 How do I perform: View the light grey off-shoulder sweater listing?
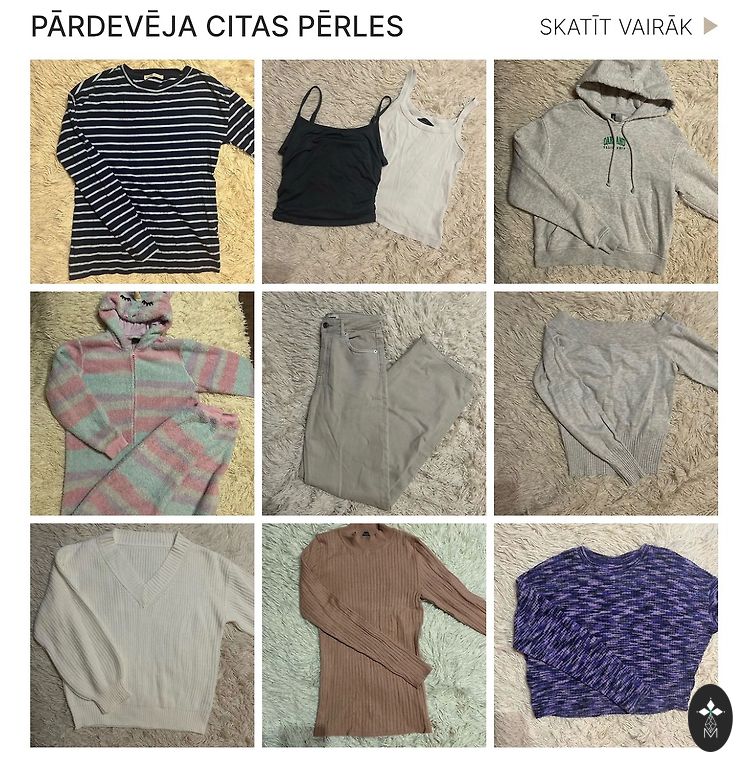click(606, 403)
